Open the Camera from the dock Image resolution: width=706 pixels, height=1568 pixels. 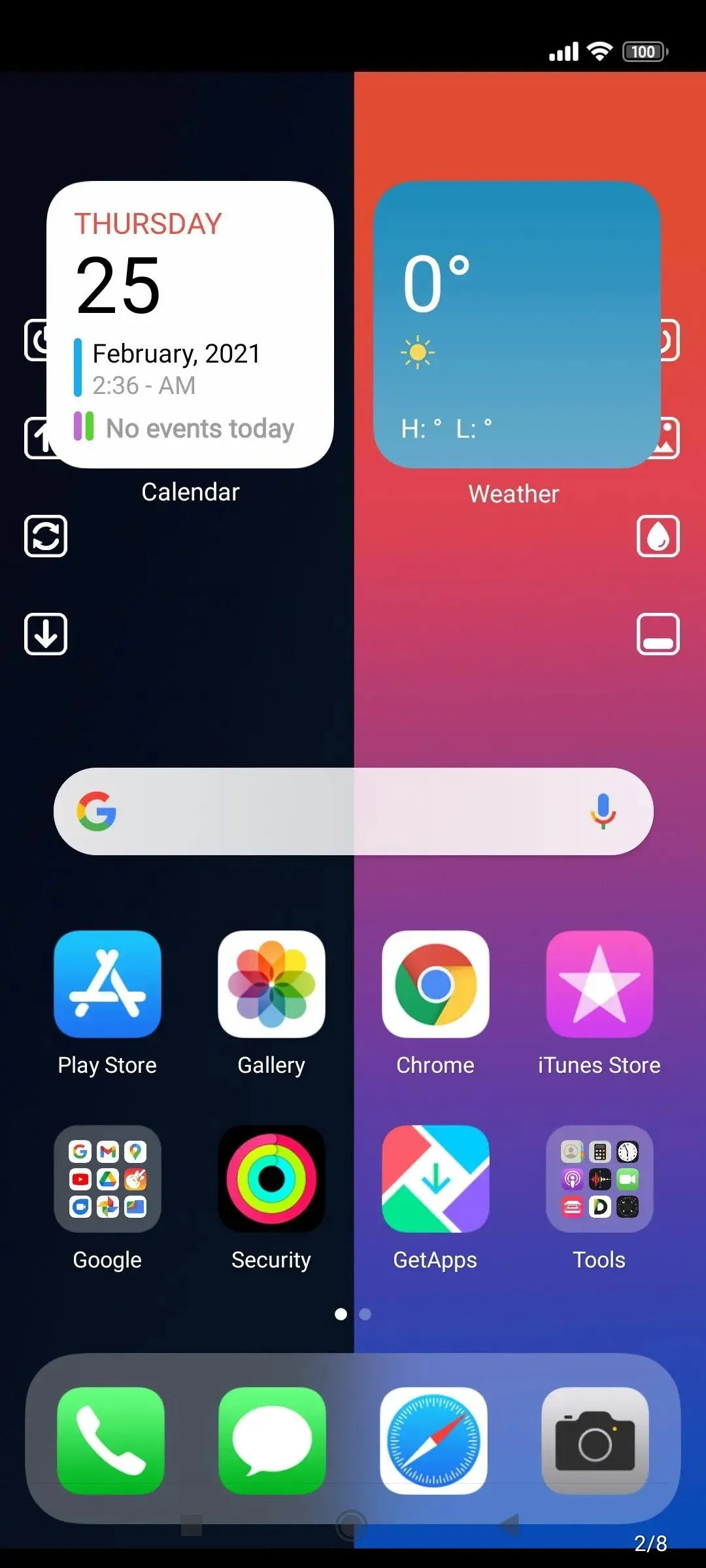[595, 1441]
